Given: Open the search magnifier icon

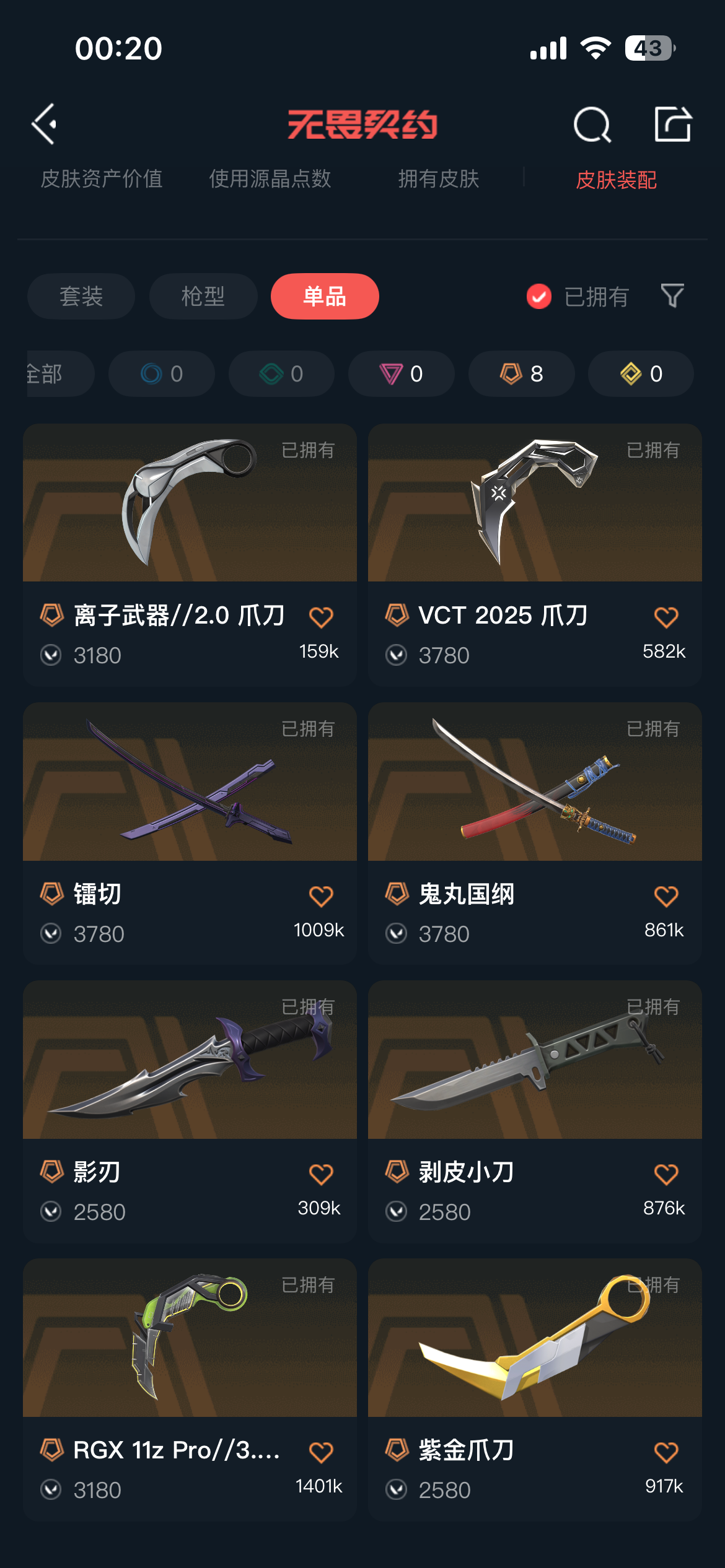Looking at the screenshot, I should [592, 125].
